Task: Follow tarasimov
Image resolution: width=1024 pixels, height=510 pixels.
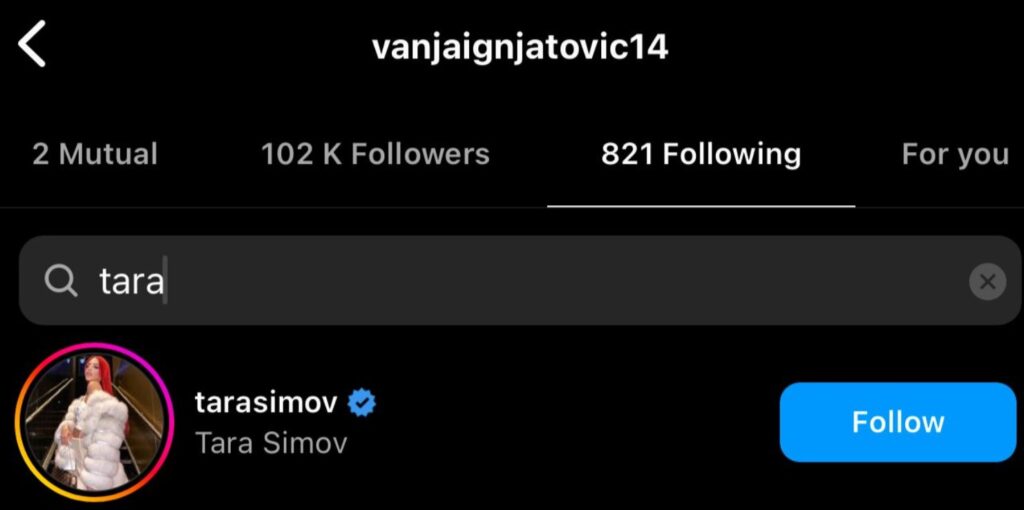Action: pos(897,422)
